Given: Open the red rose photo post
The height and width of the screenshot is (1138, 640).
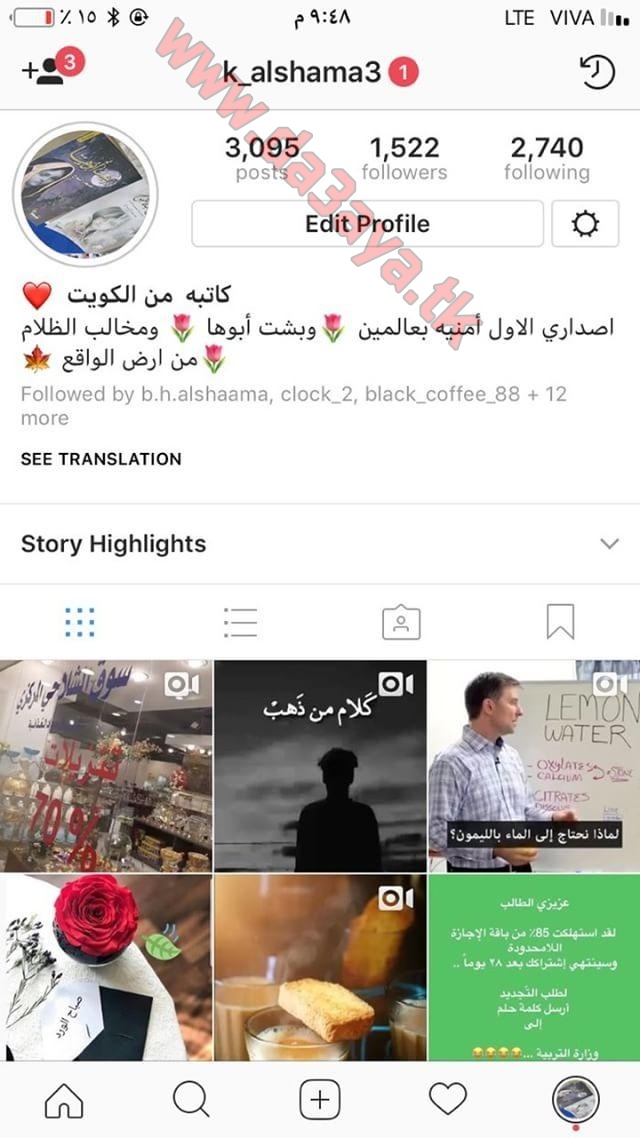Looking at the screenshot, I should (106, 967).
